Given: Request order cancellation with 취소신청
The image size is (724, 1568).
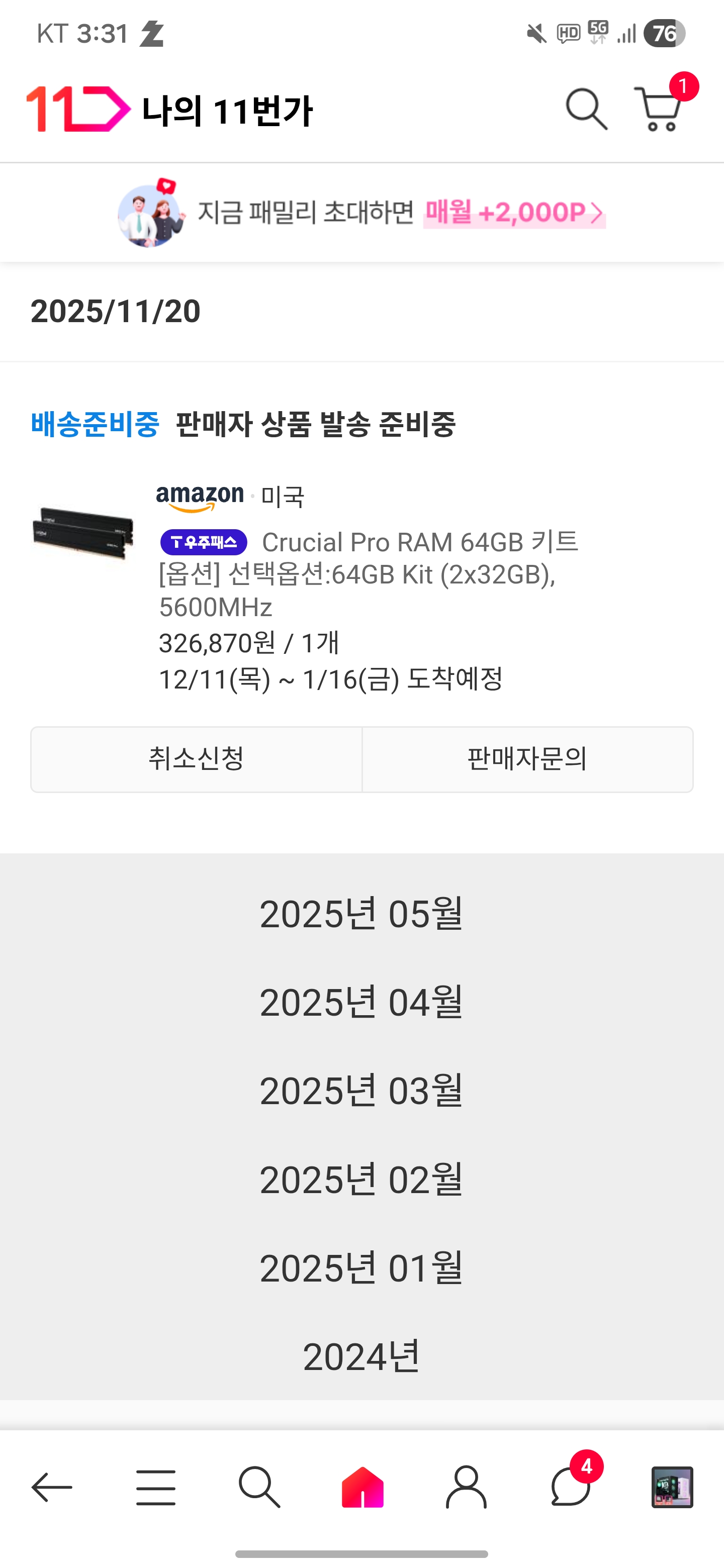Looking at the screenshot, I should [197, 759].
